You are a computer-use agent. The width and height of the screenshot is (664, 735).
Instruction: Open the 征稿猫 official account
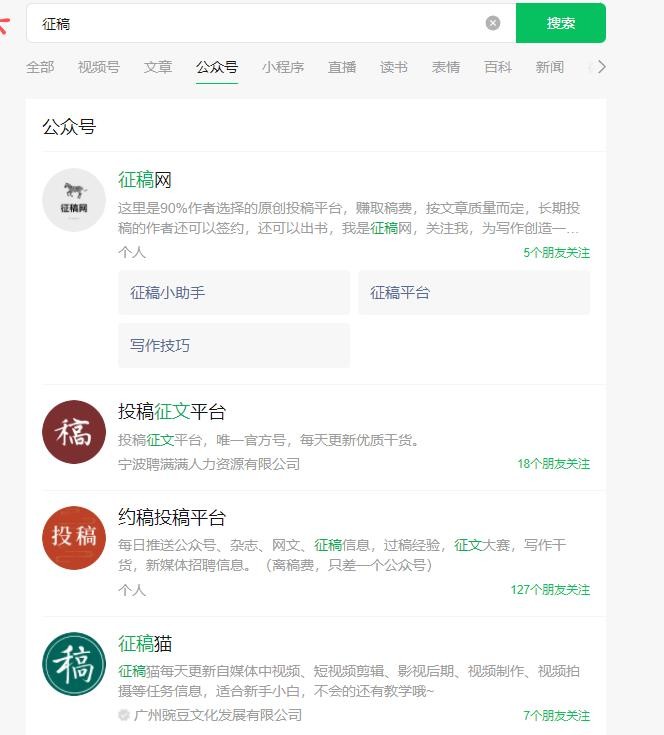point(145,643)
